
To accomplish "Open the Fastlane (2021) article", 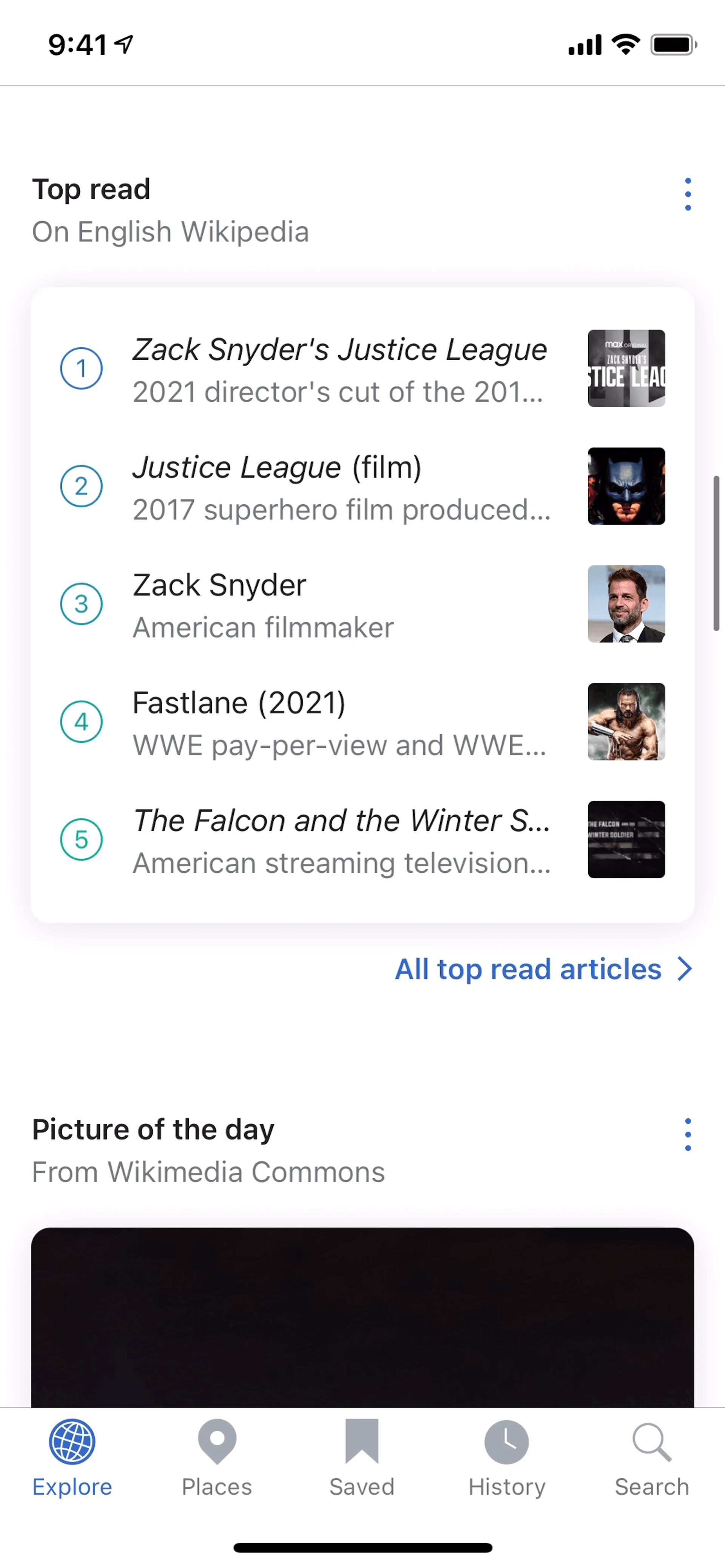I will [x=340, y=722].
